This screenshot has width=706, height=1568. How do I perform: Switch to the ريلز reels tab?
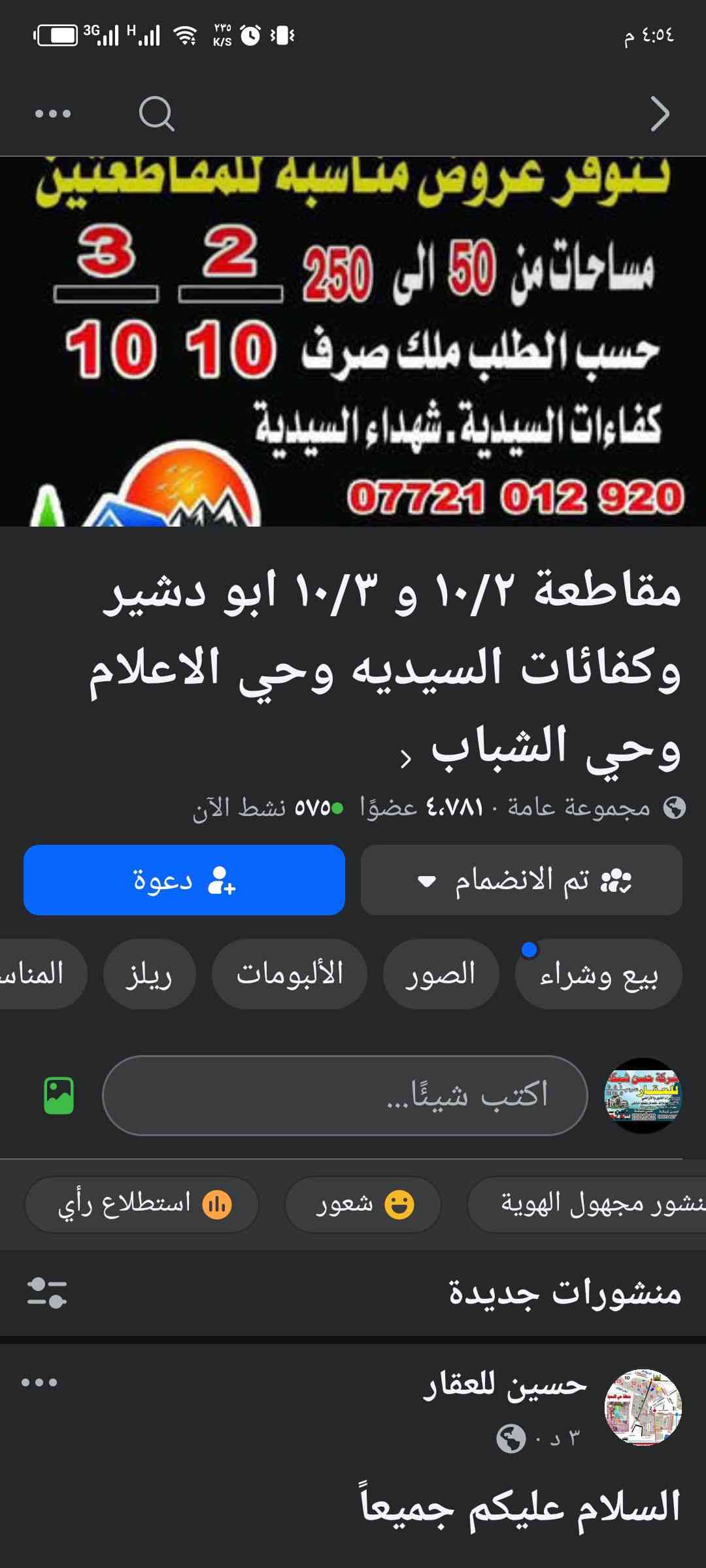point(149,974)
